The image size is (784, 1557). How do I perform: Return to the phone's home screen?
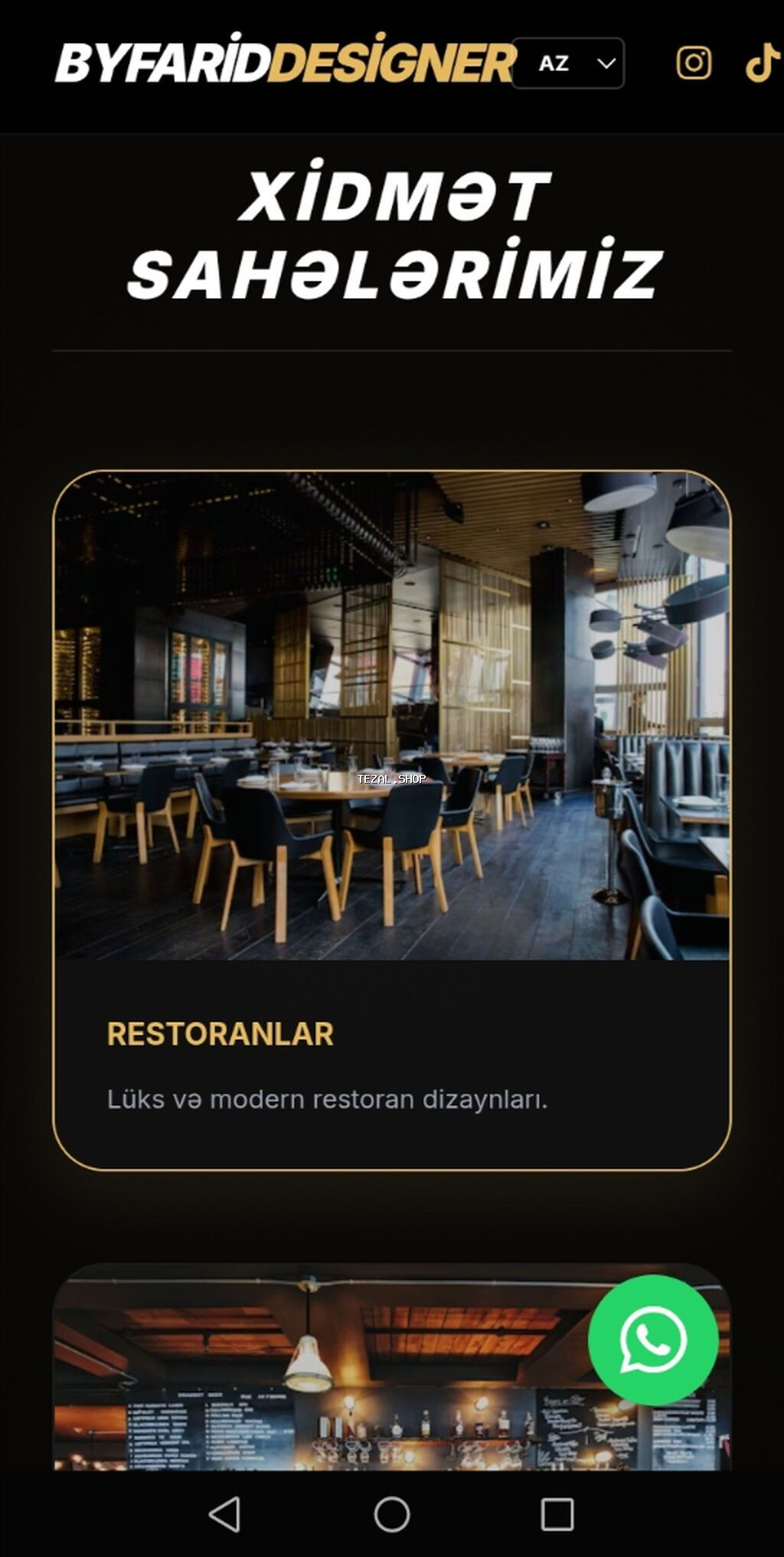pyautogui.click(x=392, y=1514)
